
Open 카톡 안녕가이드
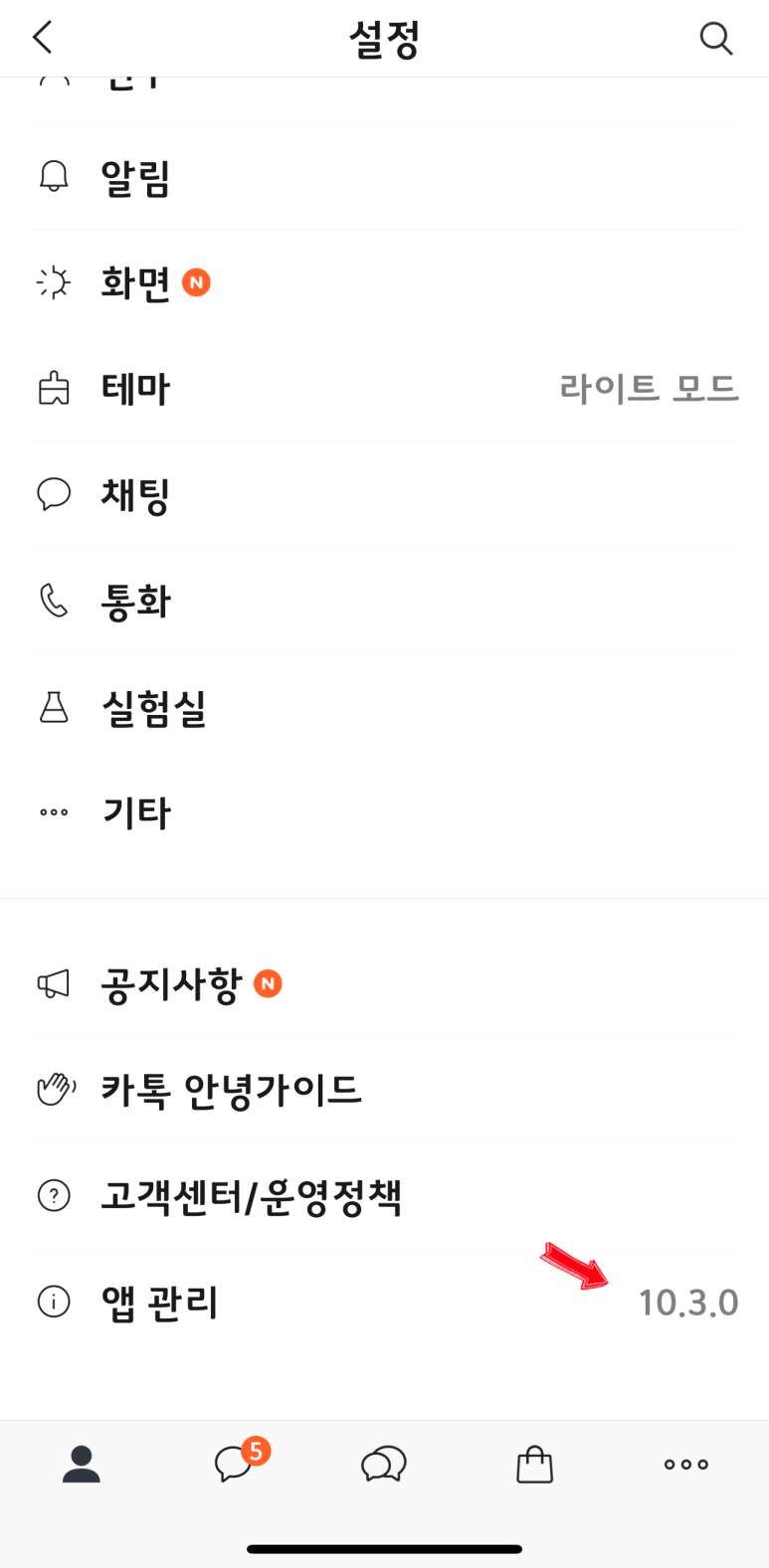pos(384,1091)
